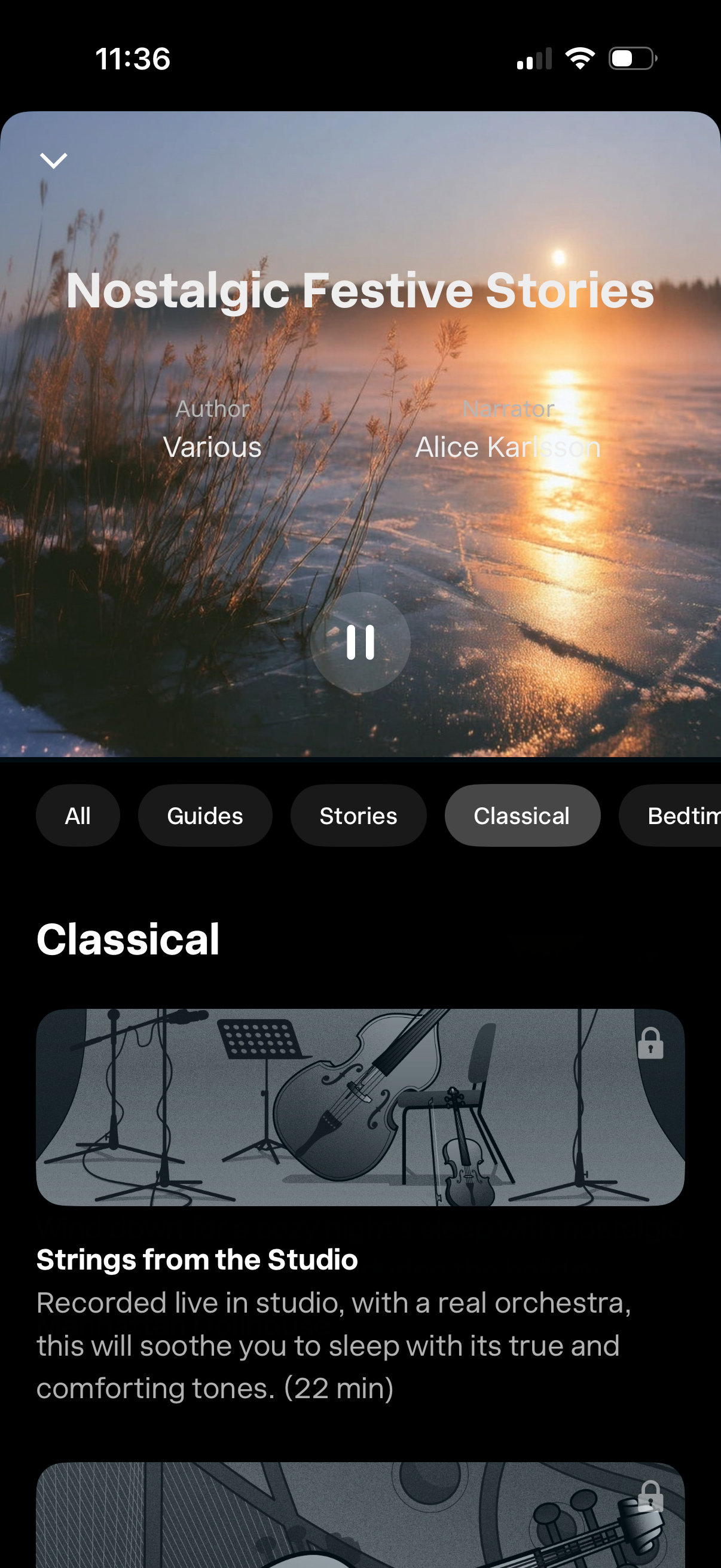Select the All filter pill
Screen dimensions: 721x1568
(x=78, y=815)
